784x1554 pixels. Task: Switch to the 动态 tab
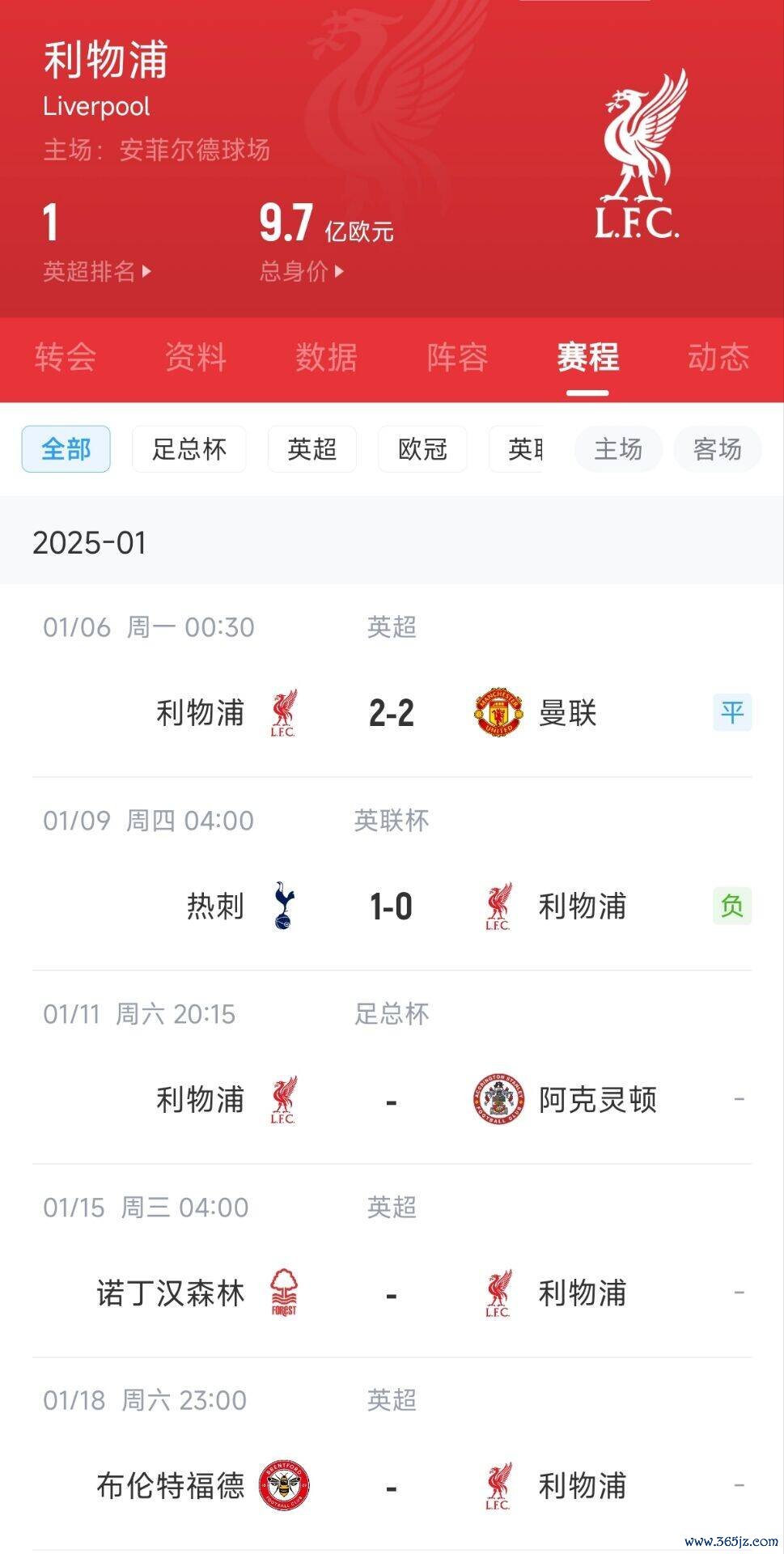click(718, 357)
